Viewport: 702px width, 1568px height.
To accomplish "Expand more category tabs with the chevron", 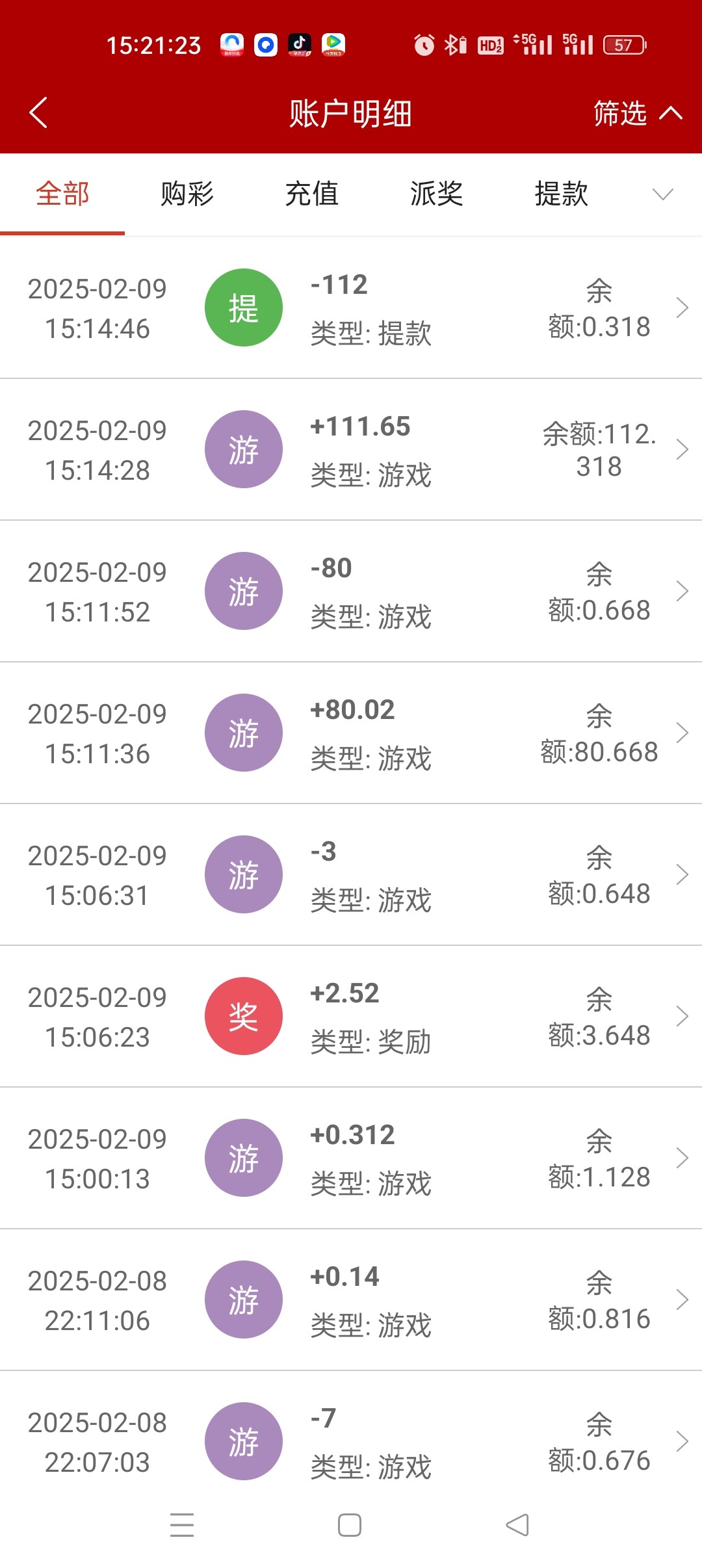I will tap(662, 194).
